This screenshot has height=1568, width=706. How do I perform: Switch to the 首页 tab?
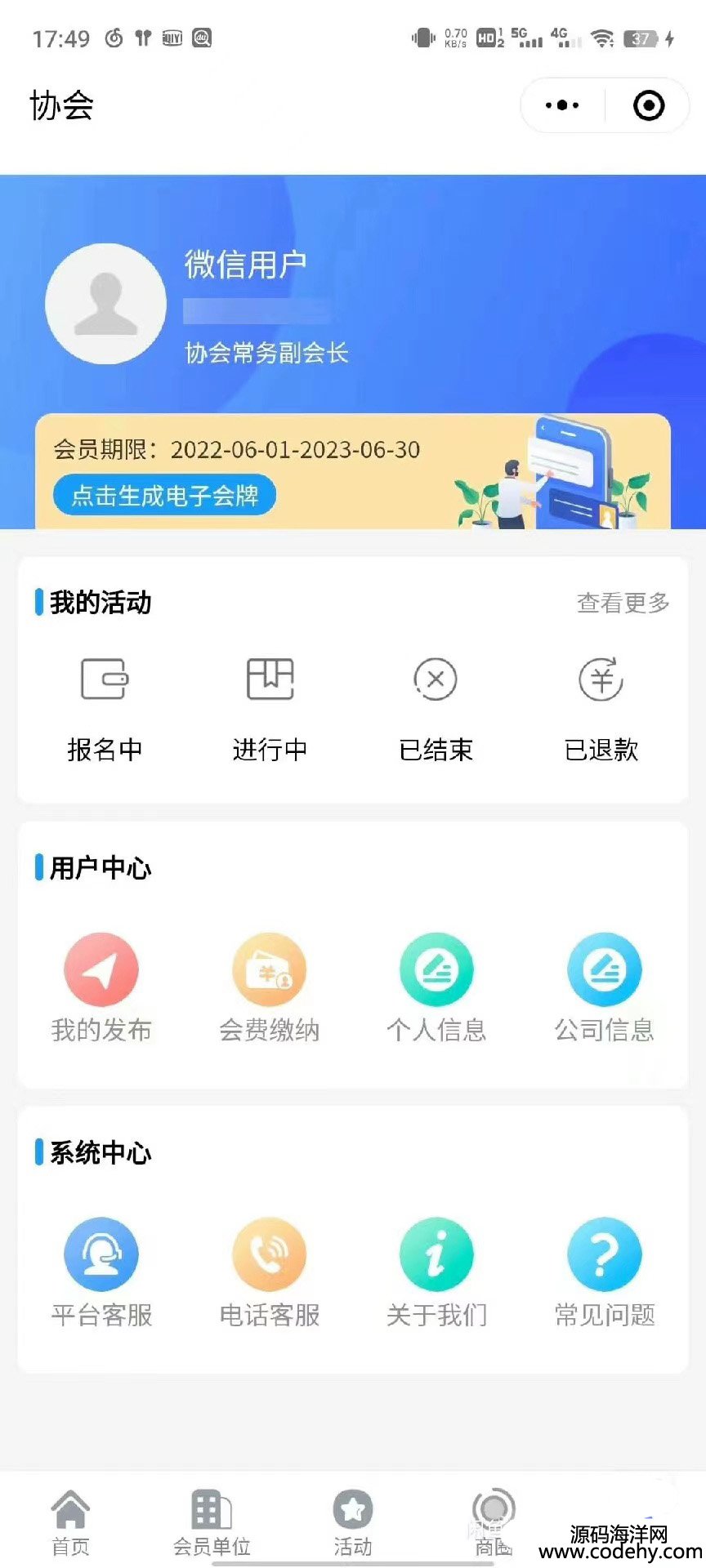click(71, 1522)
